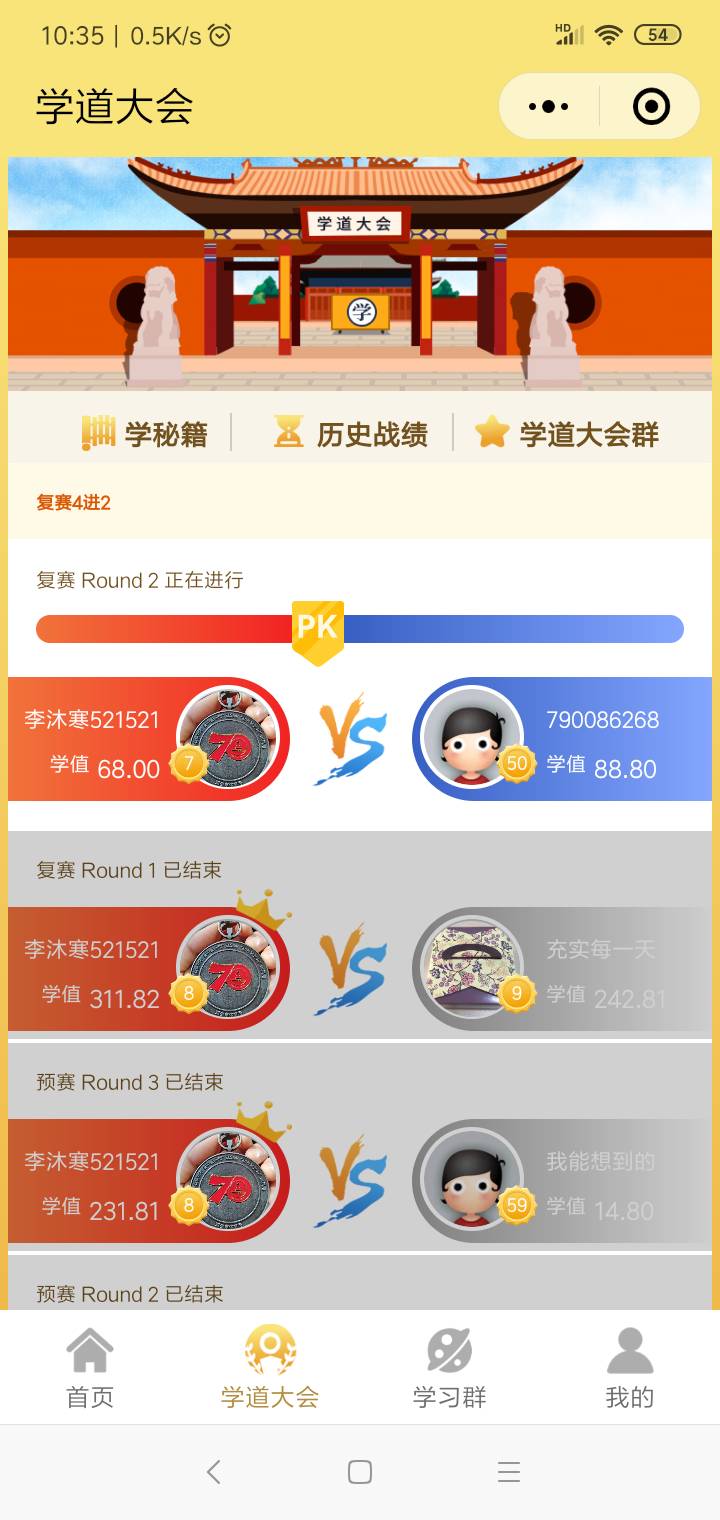Open the mini program more options menu

coord(548,106)
